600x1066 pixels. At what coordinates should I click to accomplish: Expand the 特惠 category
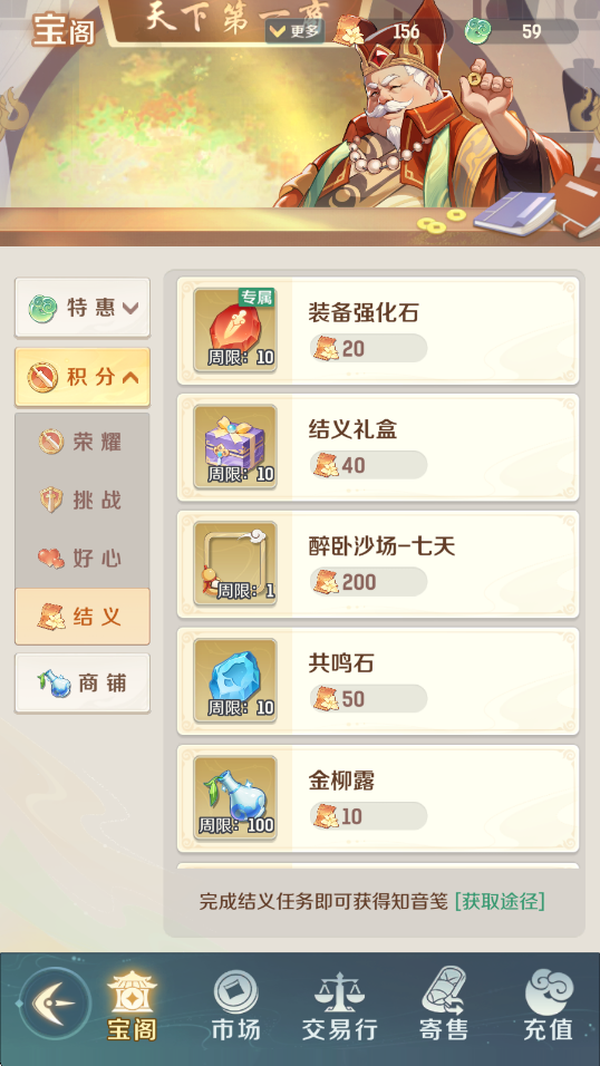coord(82,307)
